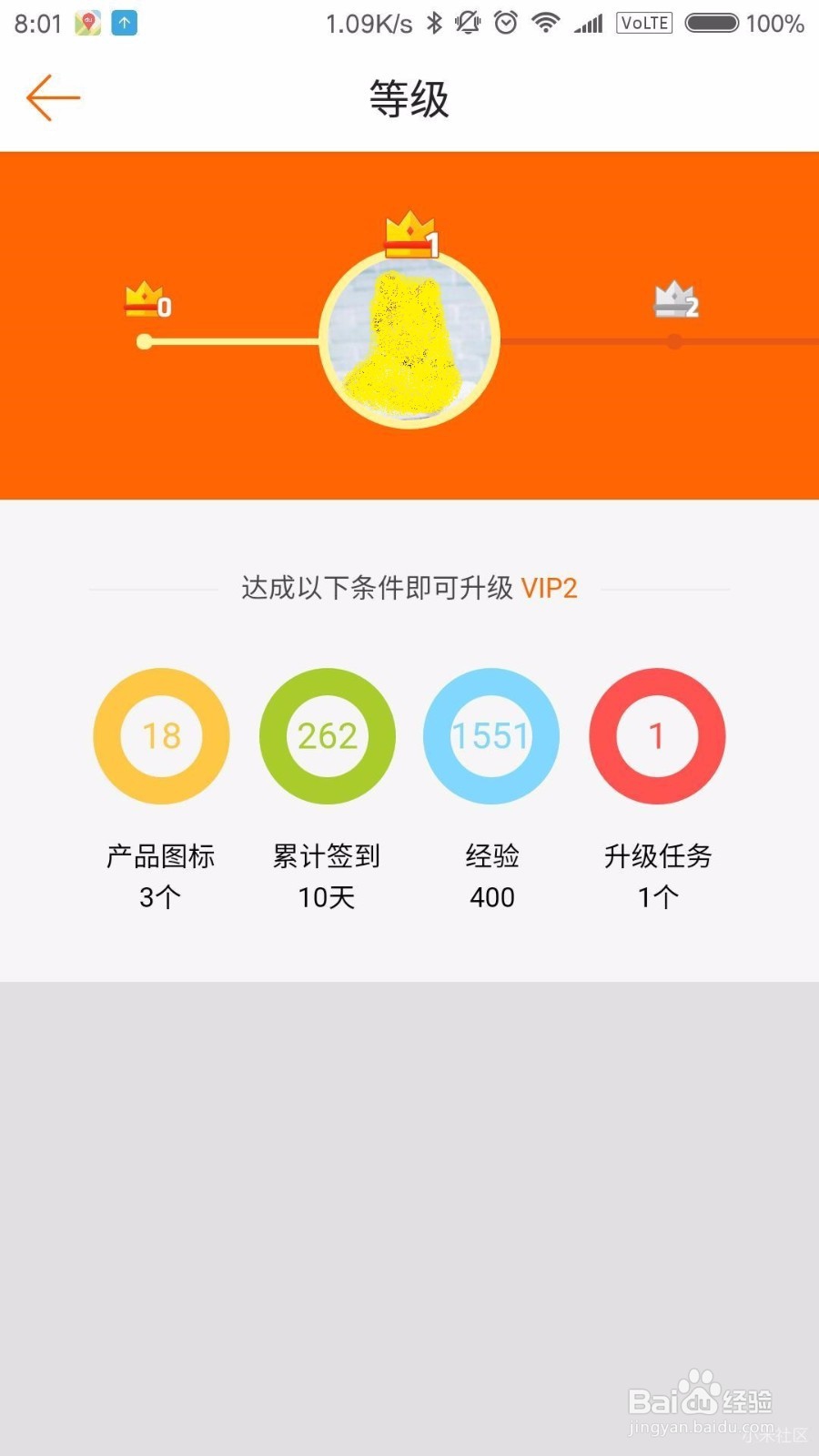This screenshot has height=1456, width=819.
Task: Tap the 等级 title at the top
Action: 409,99
